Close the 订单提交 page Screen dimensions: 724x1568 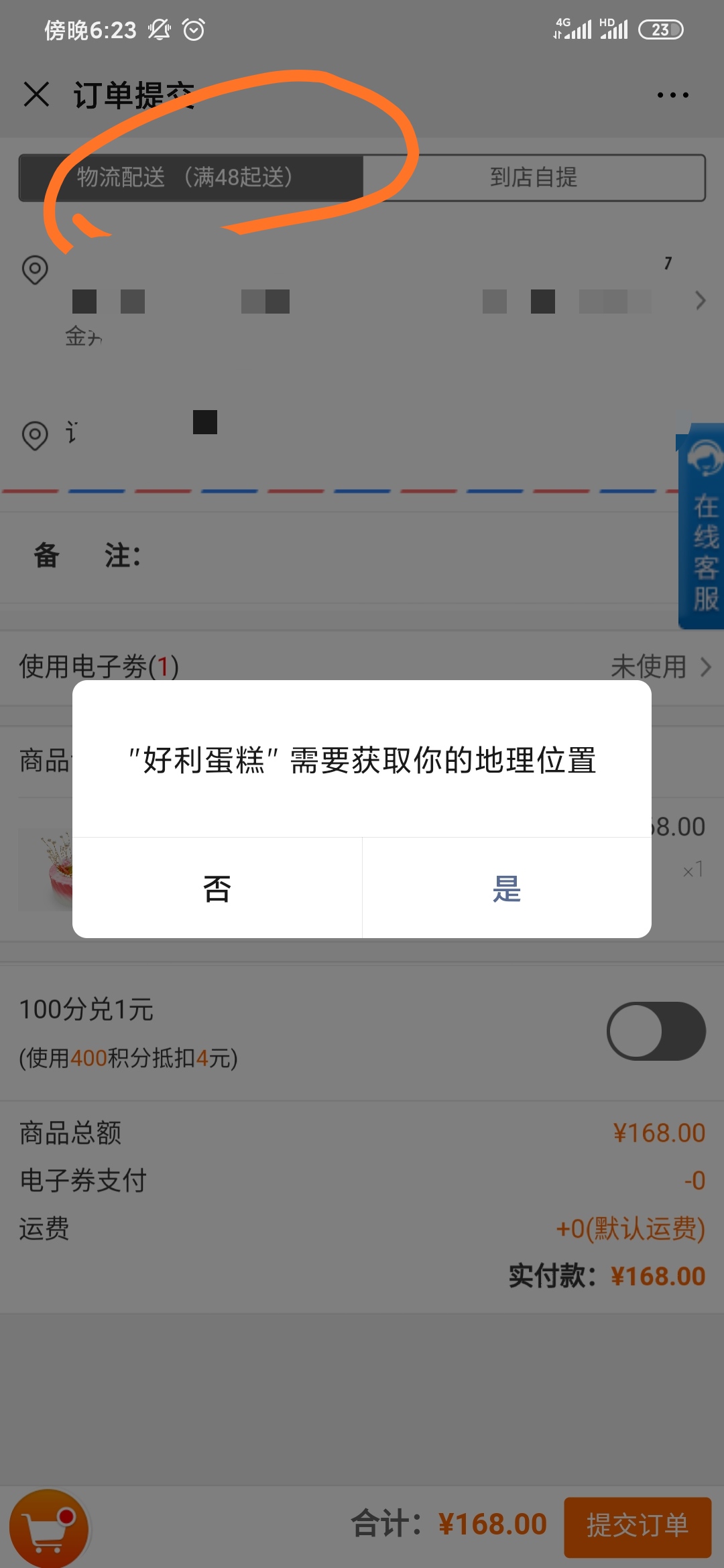click(x=36, y=94)
